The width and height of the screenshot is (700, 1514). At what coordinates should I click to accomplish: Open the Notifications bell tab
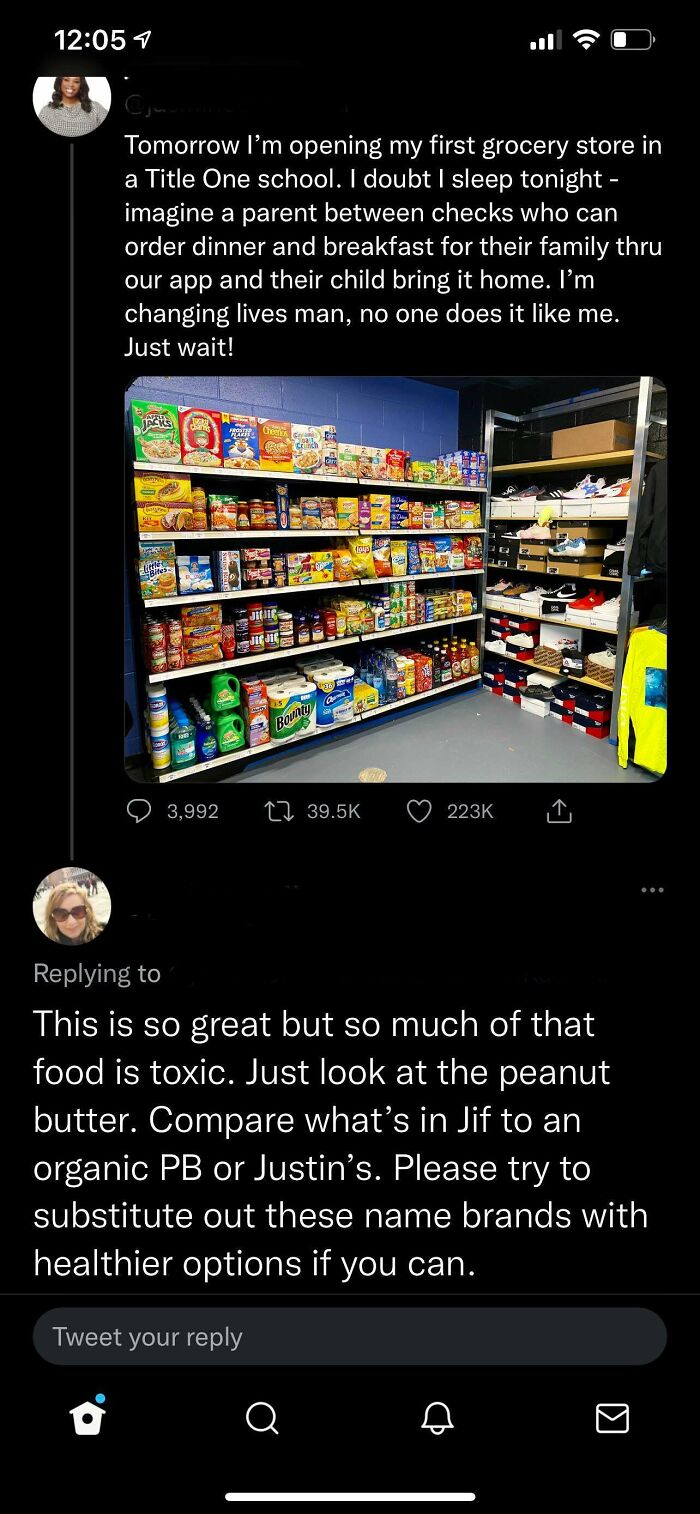437,1417
